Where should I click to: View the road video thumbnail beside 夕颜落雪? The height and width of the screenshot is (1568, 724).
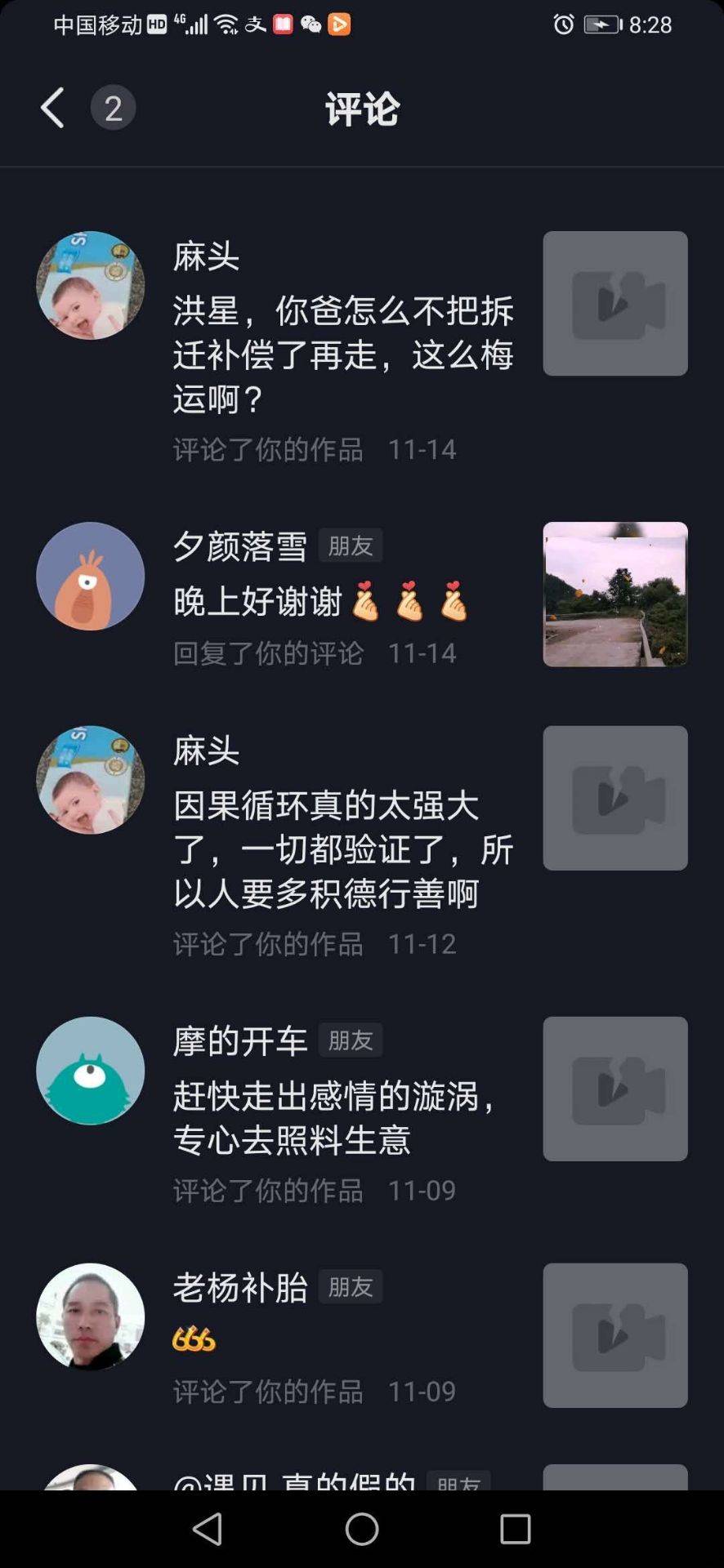(615, 594)
